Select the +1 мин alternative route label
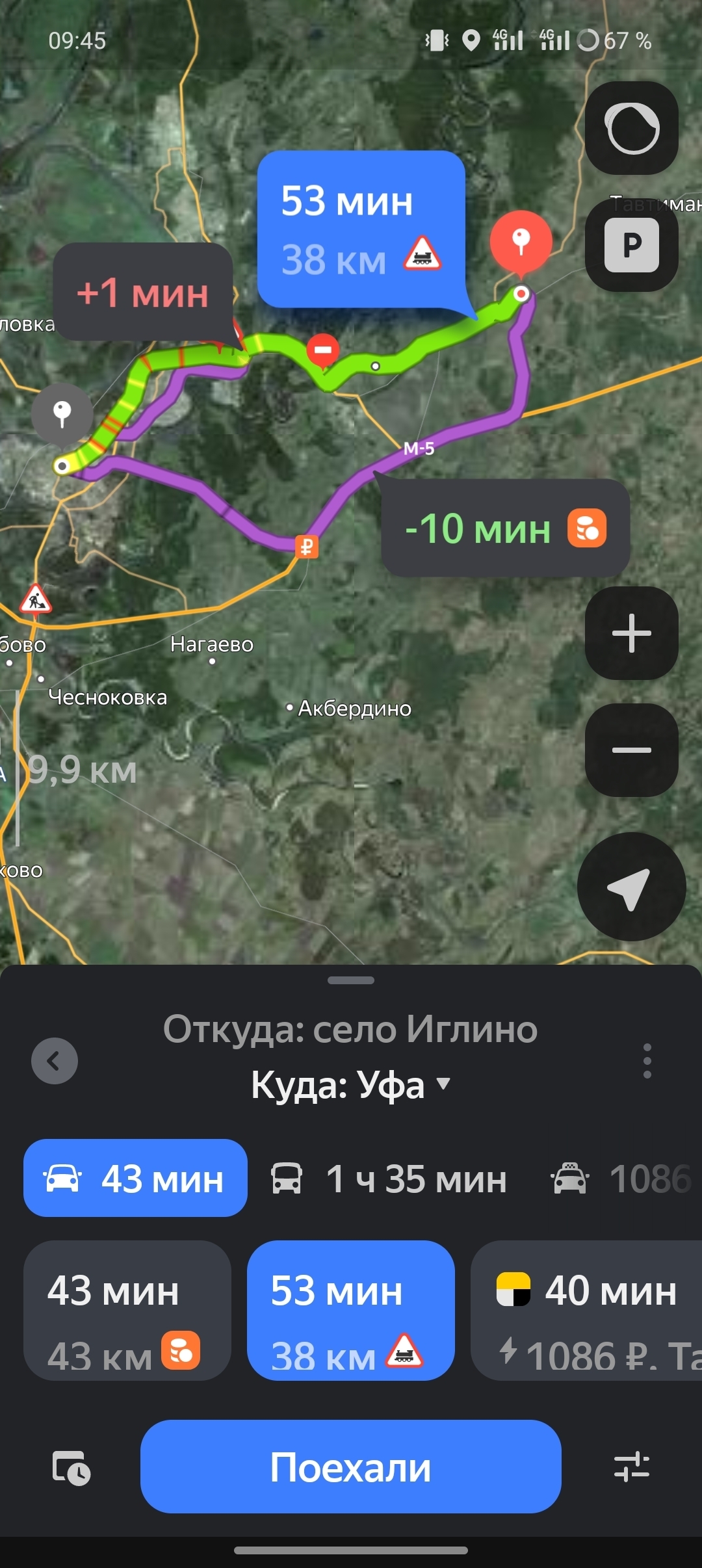 click(x=143, y=293)
